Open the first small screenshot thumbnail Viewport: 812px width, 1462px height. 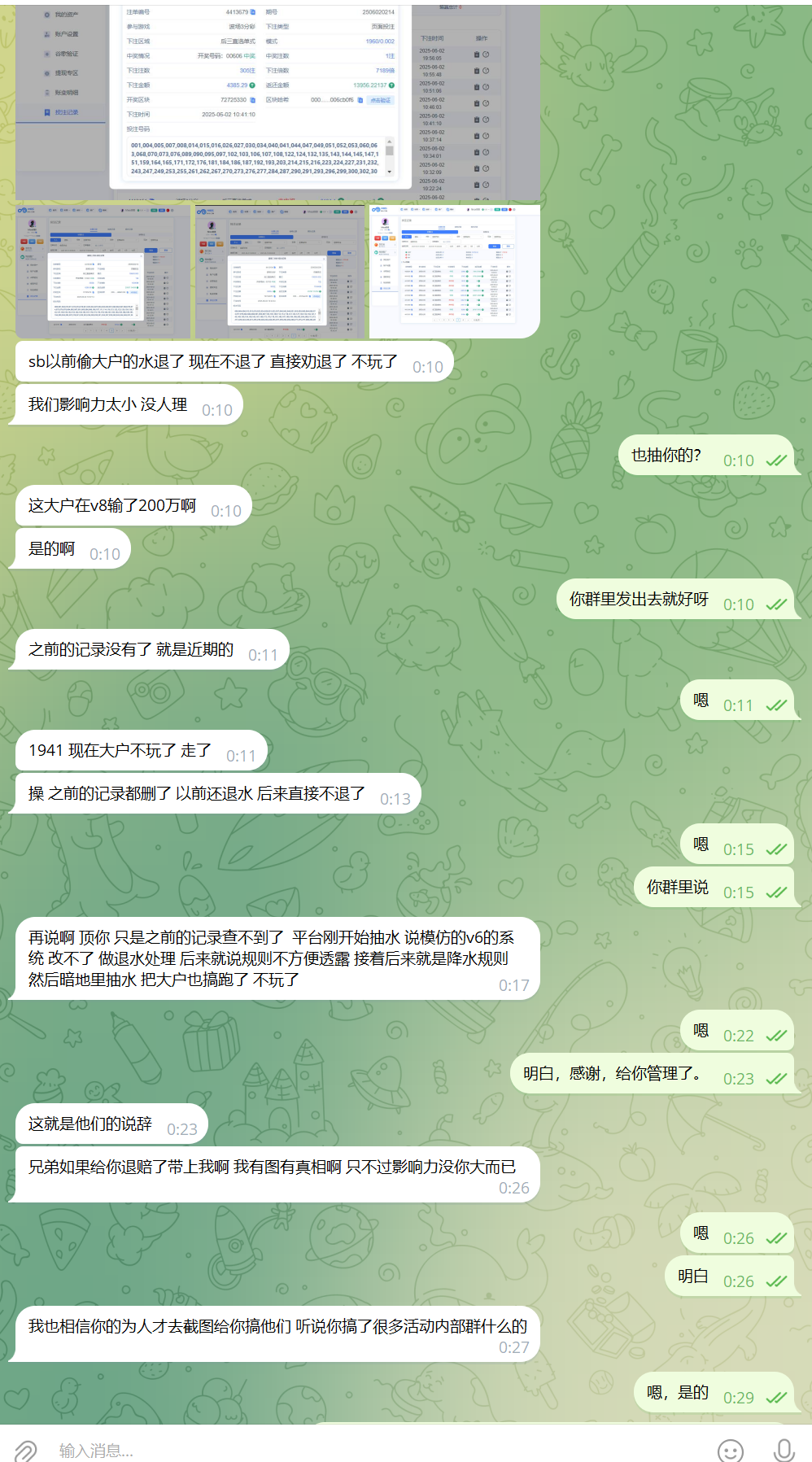coord(103,272)
